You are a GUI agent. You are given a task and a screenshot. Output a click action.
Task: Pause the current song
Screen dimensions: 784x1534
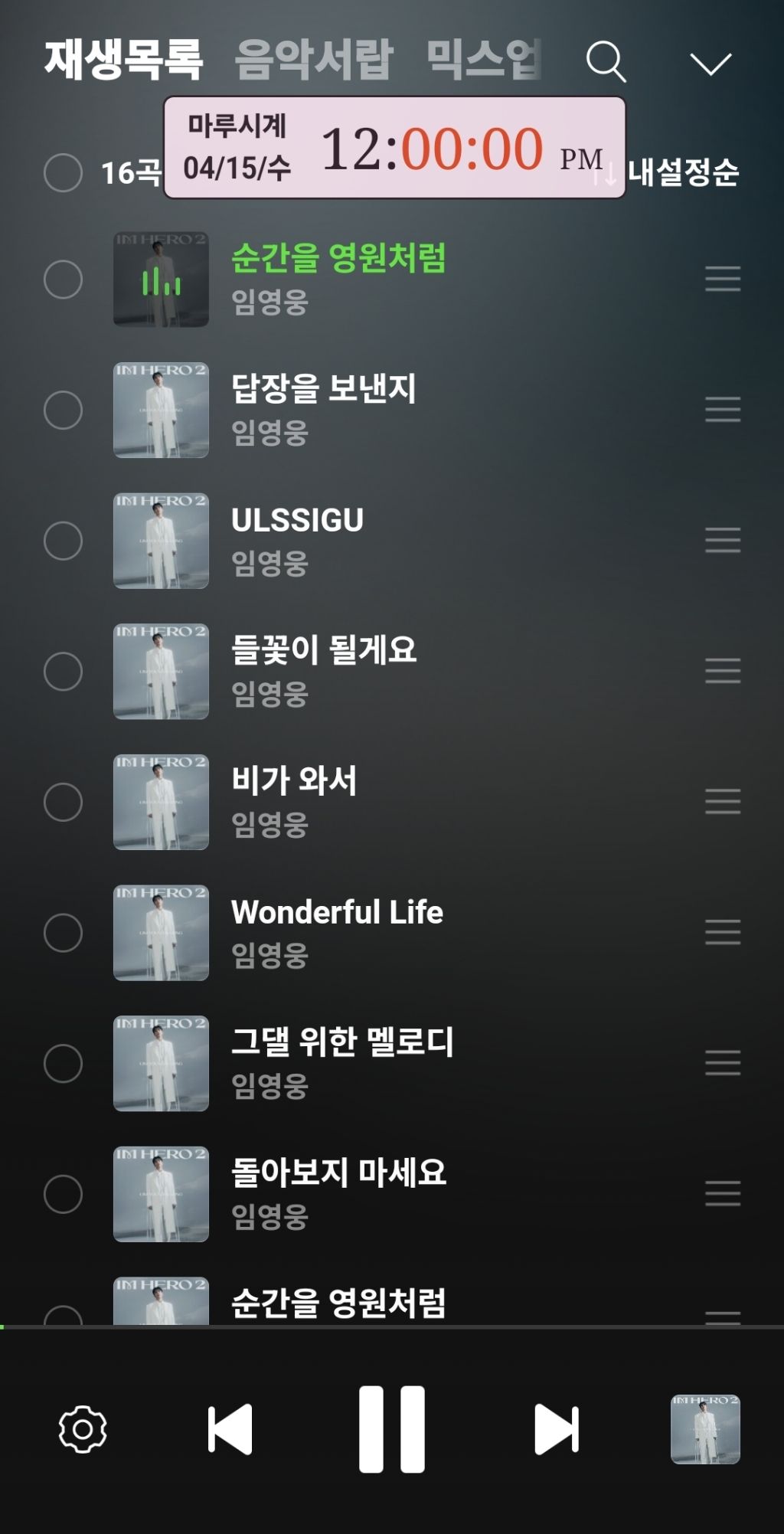click(392, 1429)
